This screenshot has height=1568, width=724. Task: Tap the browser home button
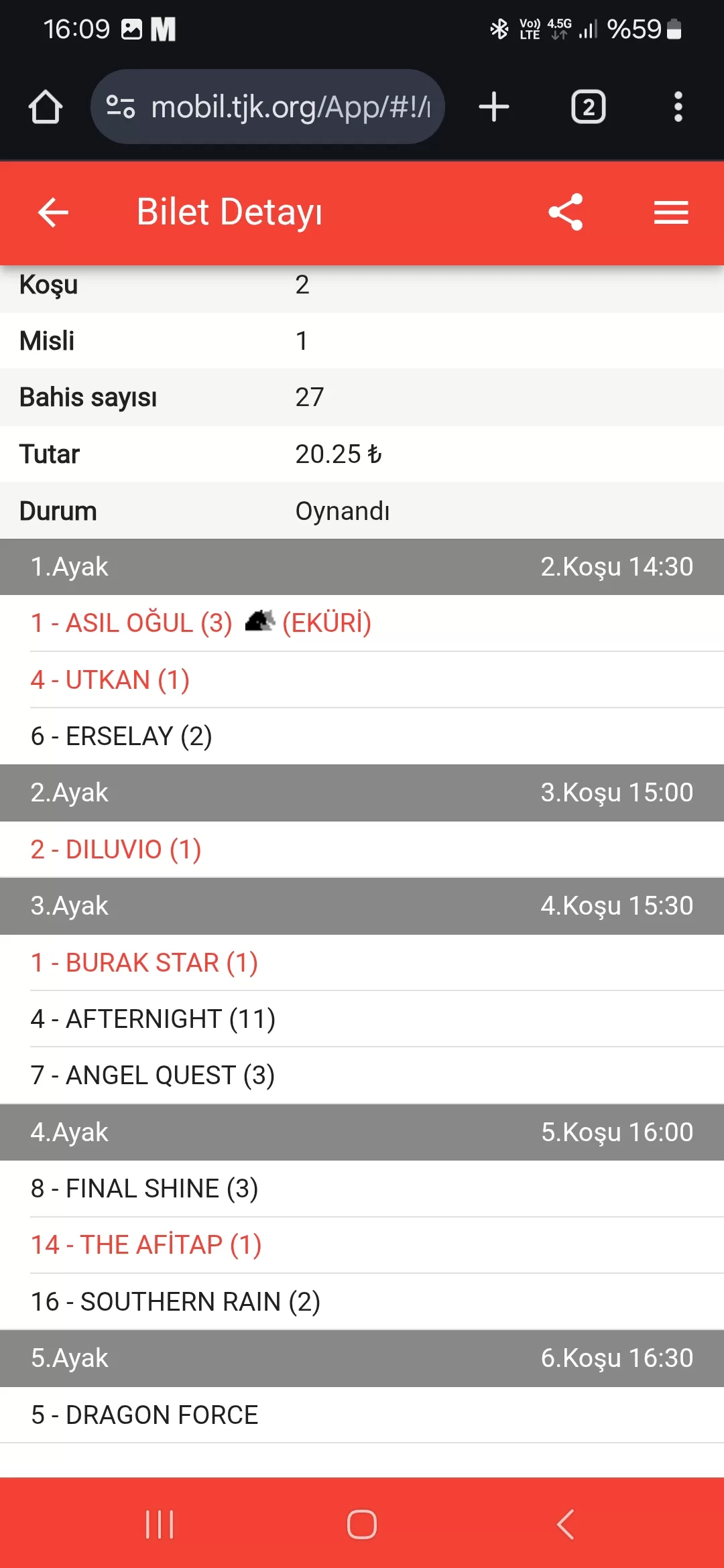tap(46, 107)
